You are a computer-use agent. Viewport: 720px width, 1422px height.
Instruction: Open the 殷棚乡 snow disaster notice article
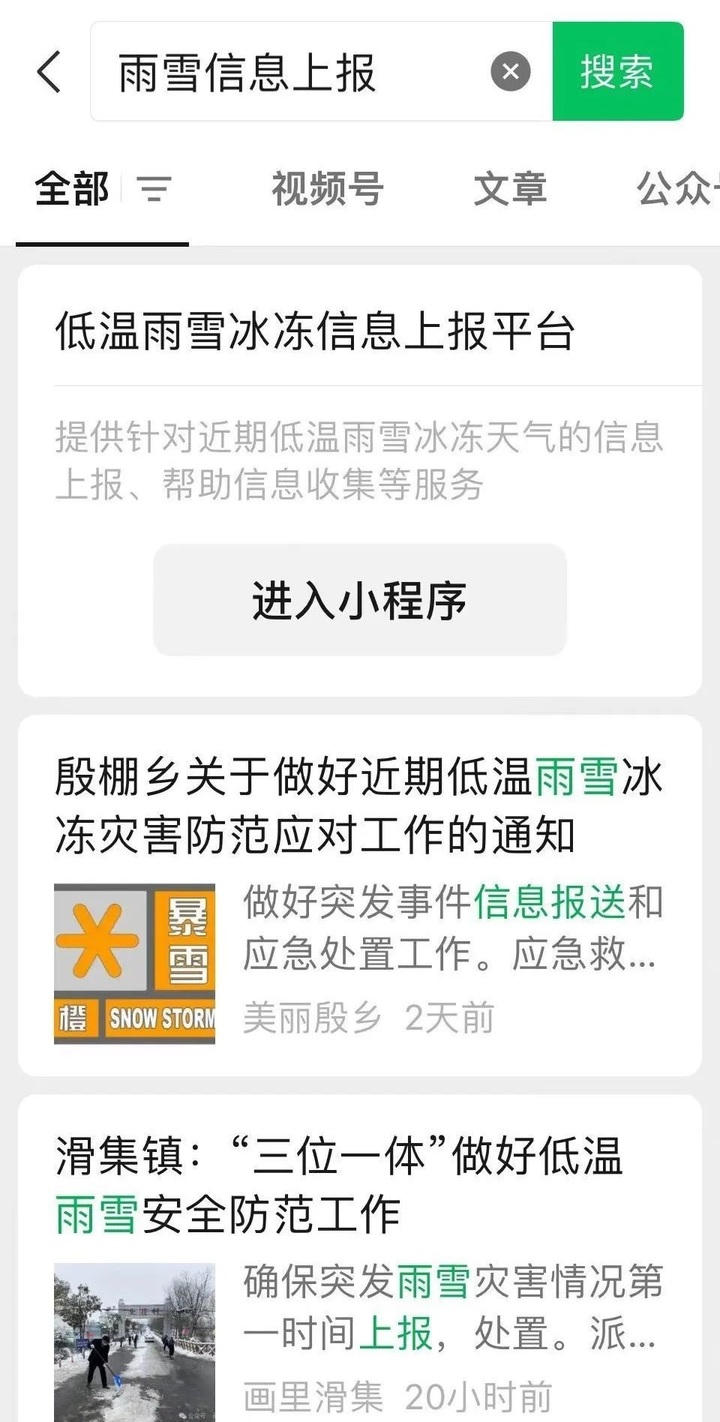click(x=359, y=805)
